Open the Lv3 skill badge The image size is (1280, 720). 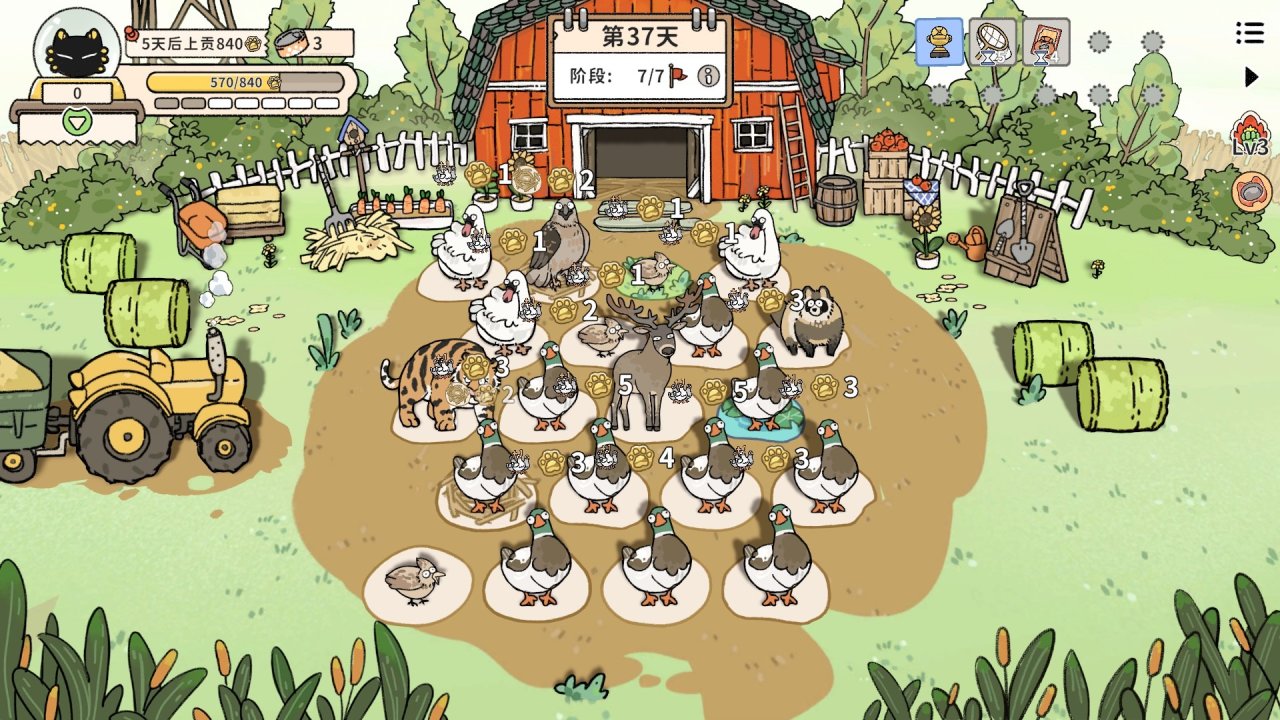[1250, 136]
